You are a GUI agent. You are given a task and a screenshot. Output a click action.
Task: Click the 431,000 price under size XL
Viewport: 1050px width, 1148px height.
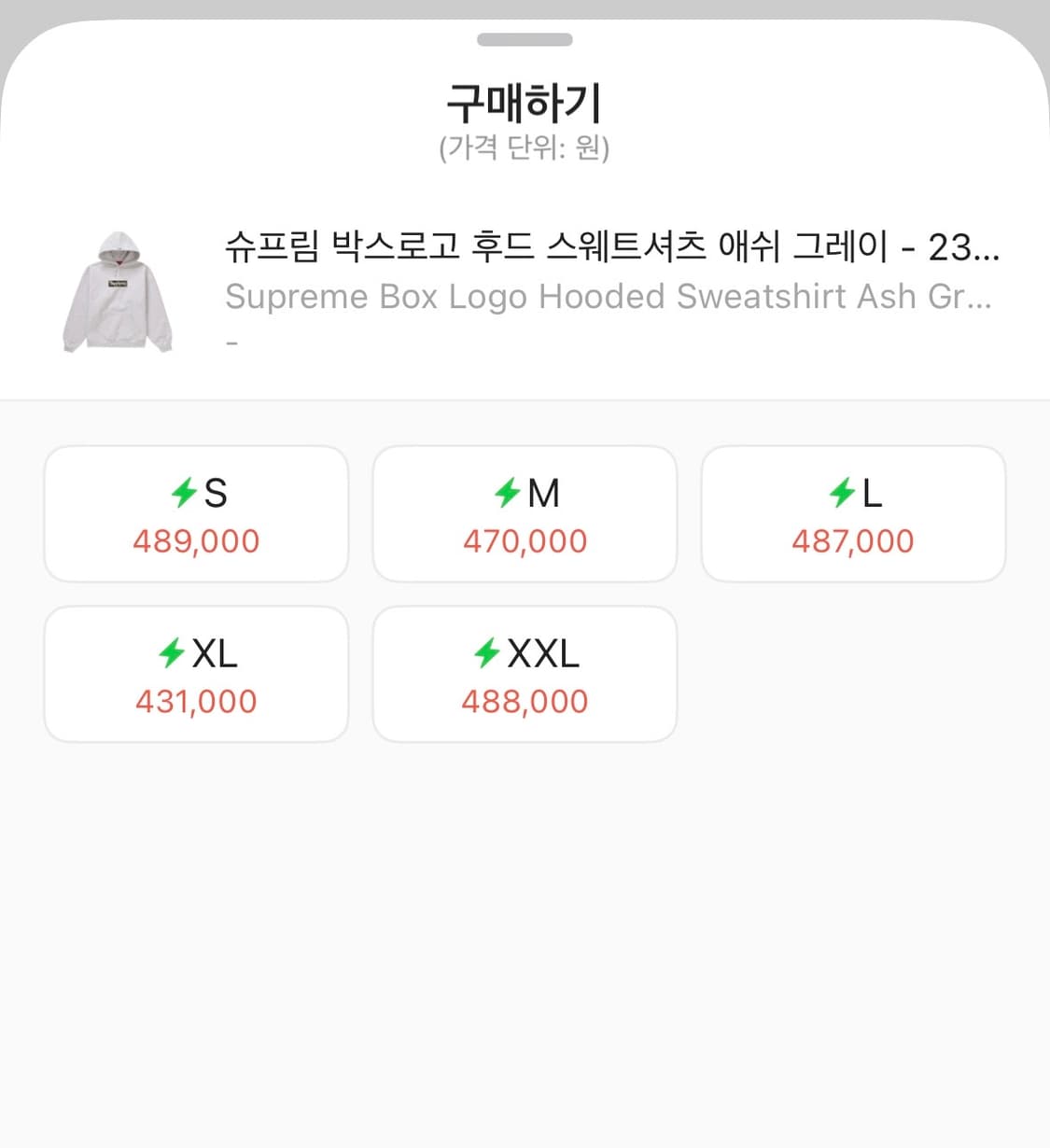(x=195, y=701)
